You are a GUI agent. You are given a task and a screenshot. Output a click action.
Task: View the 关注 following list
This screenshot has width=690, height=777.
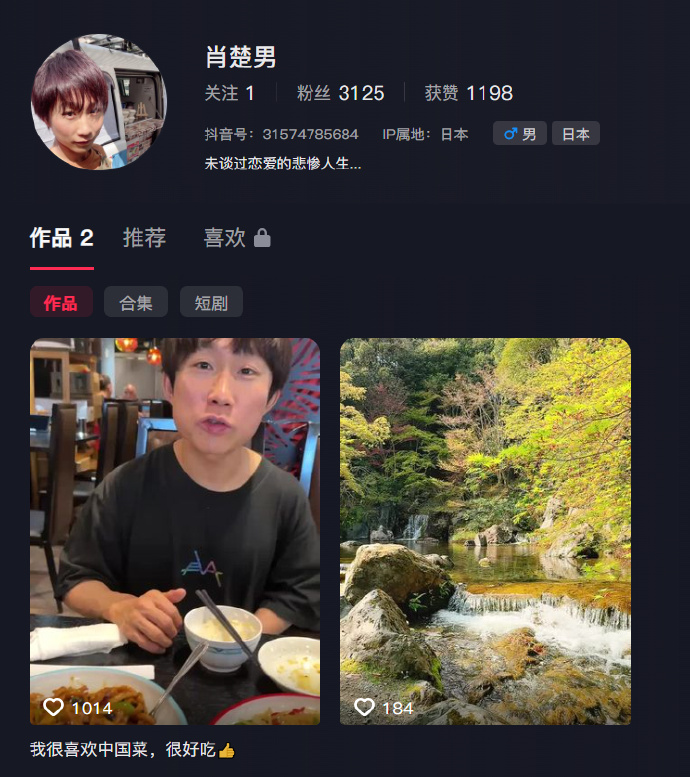coord(229,93)
